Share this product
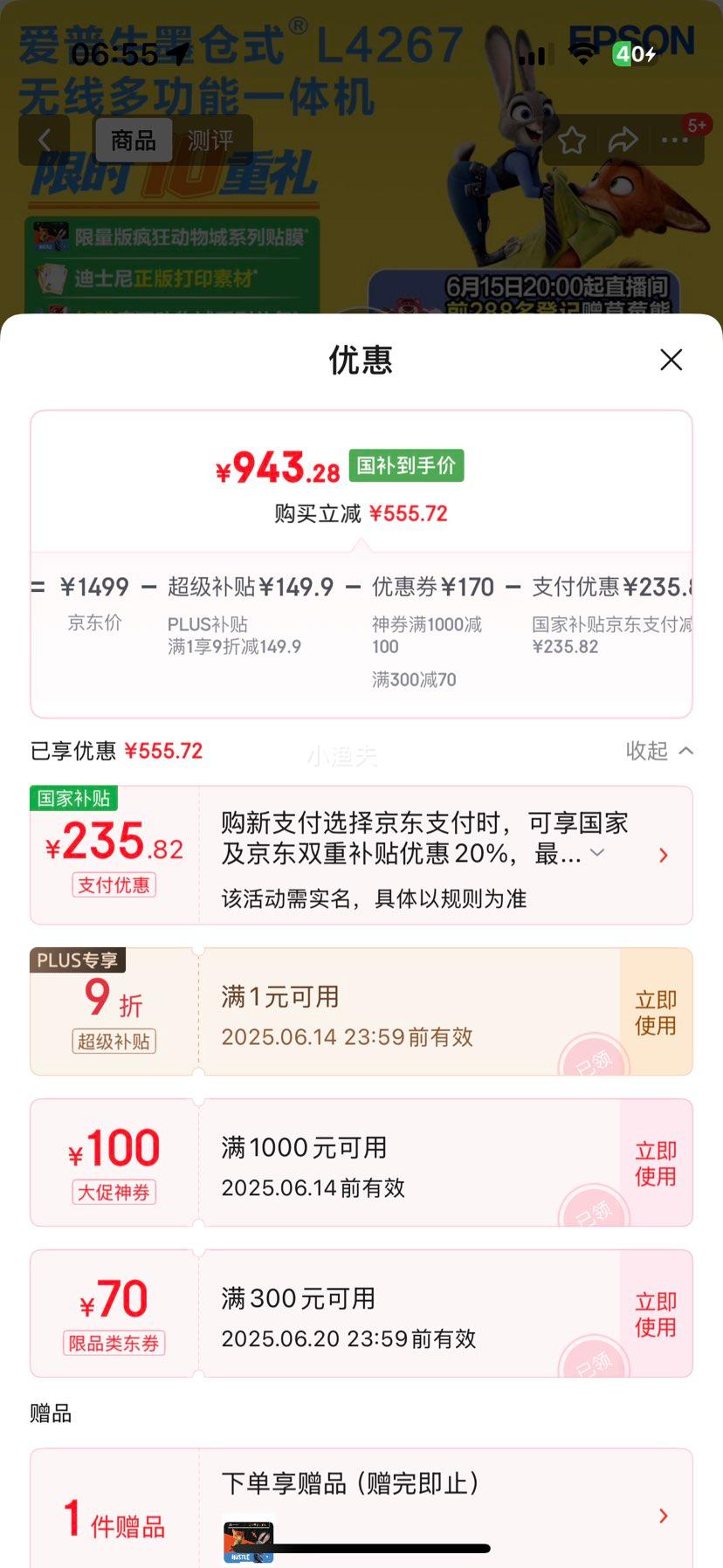This screenshot has height=1568, width=723. coord(623,140)
